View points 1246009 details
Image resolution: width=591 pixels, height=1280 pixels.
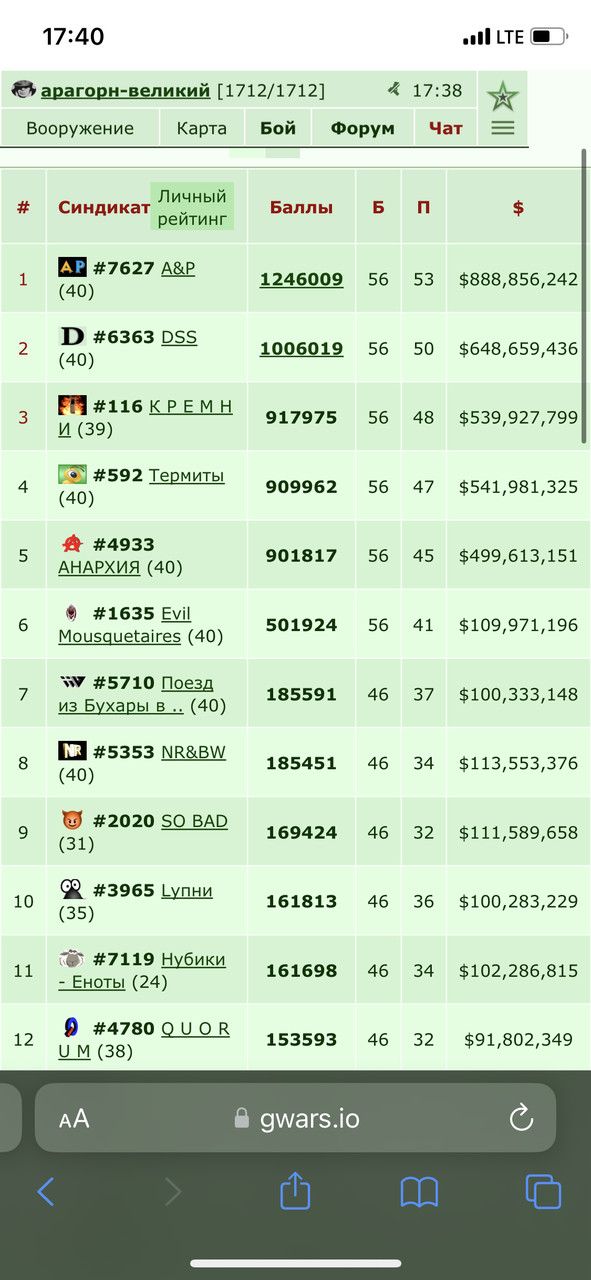pyautogui.click(x=301, y=279)
